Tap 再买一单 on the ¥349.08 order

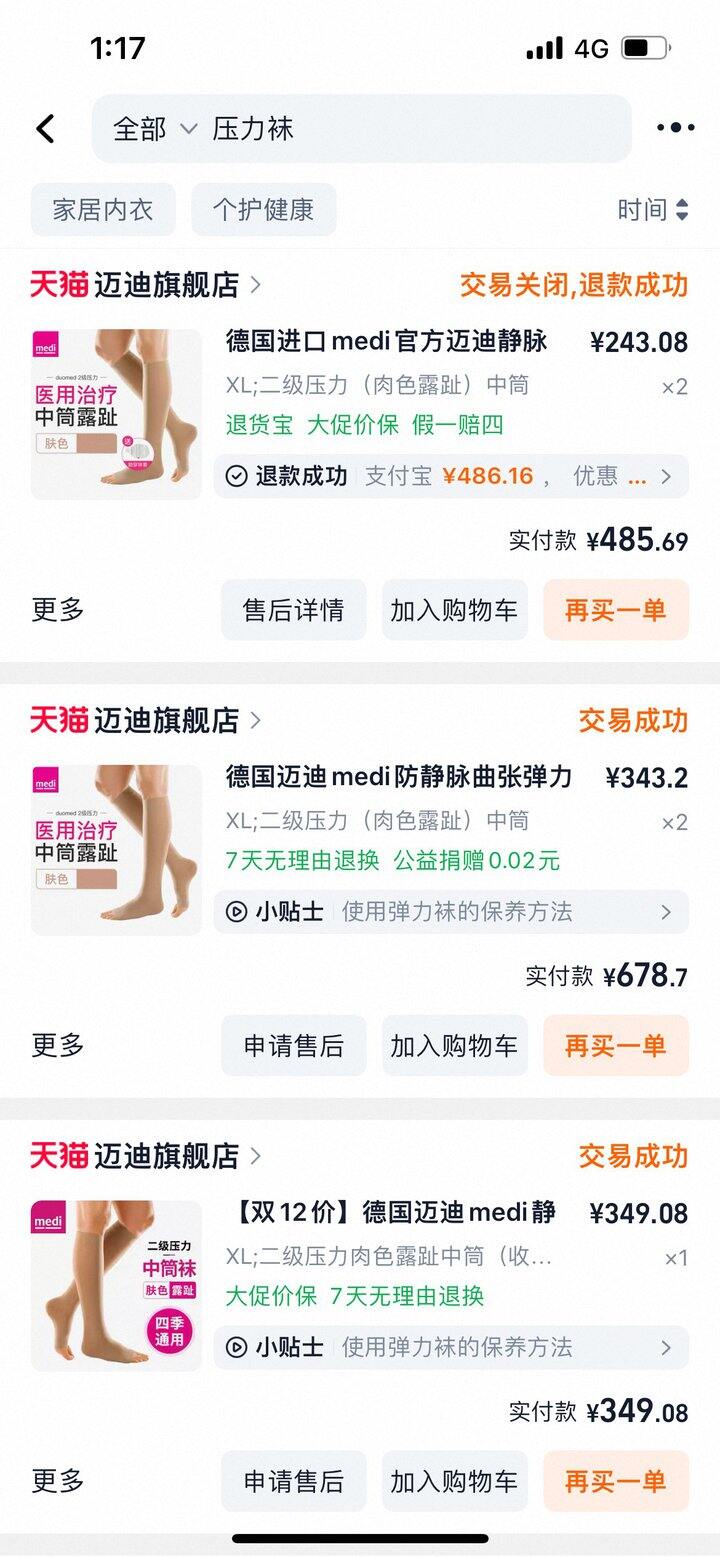(615, 1481)
